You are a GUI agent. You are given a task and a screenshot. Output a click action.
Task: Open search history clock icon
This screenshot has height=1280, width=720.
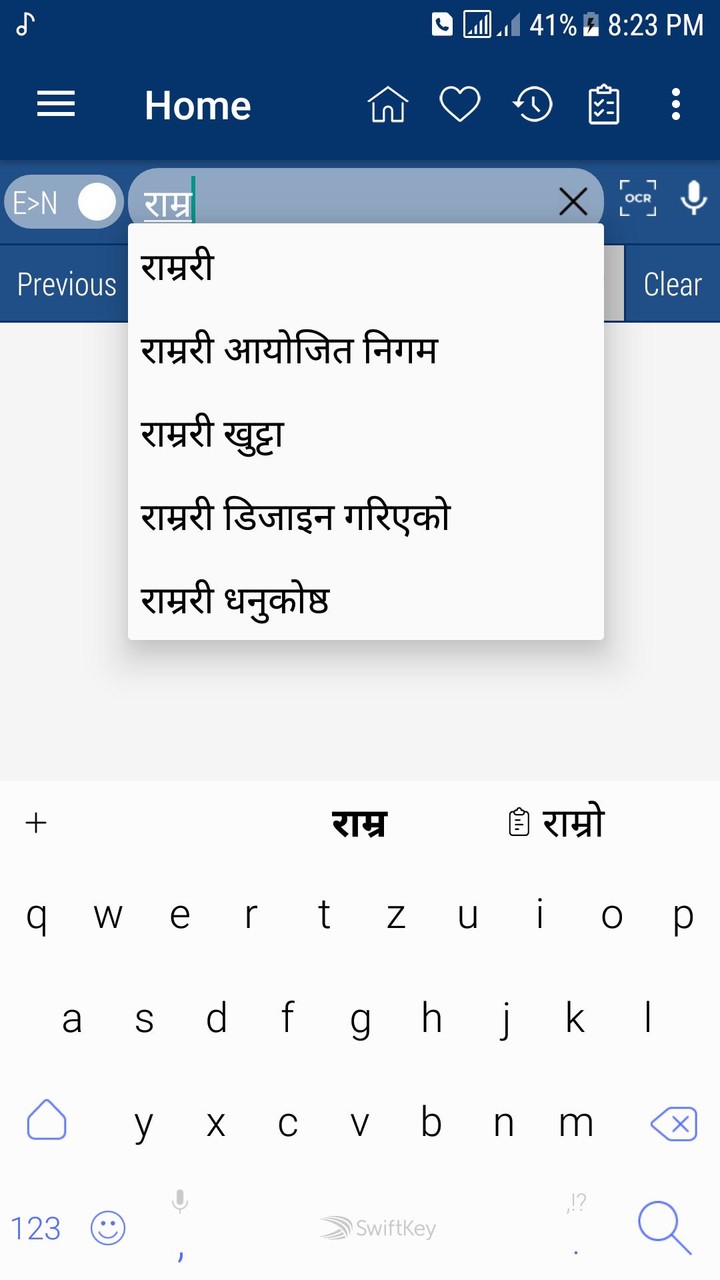click(x=533, y=104)
